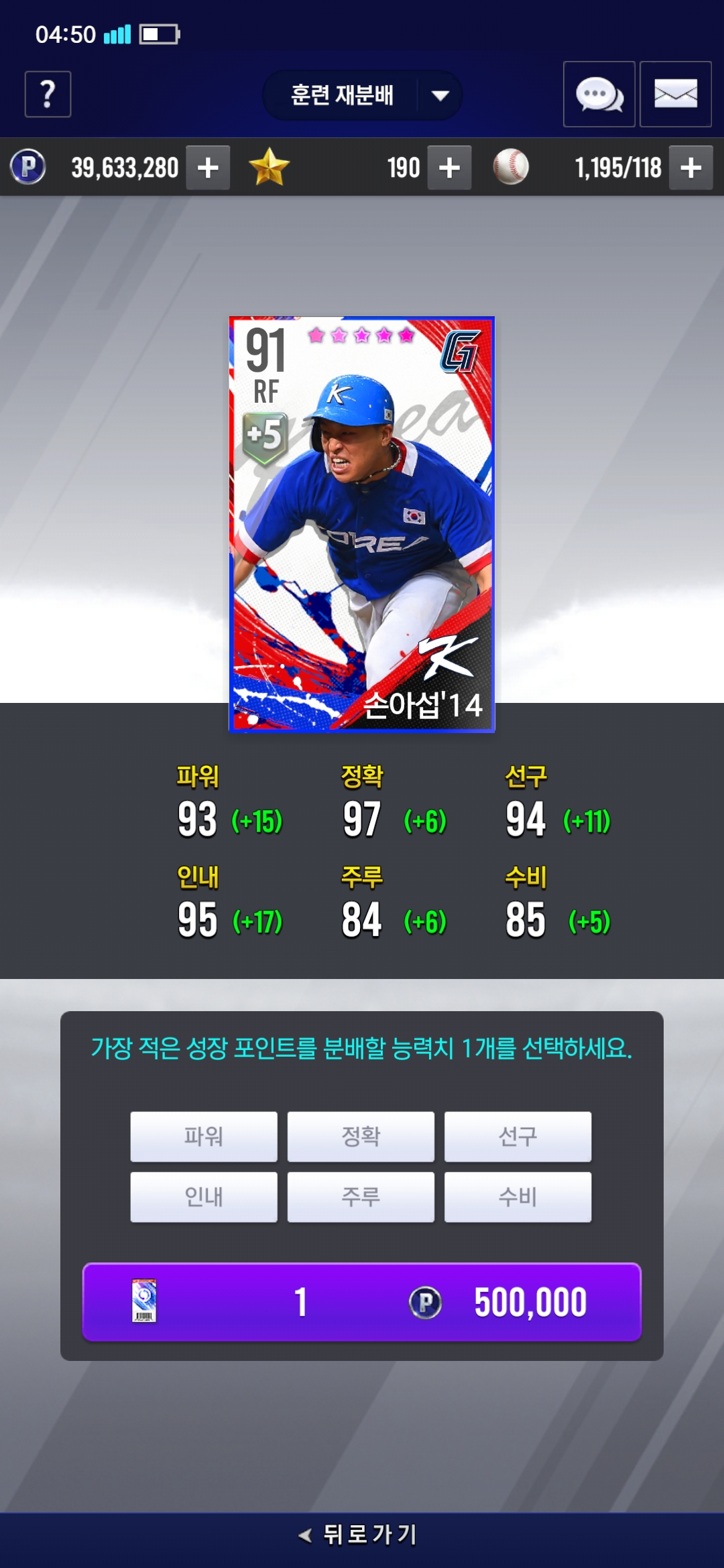Pick the 인내 stat button
Screen dimensions: 724x1568
[x=204, y=1197]
